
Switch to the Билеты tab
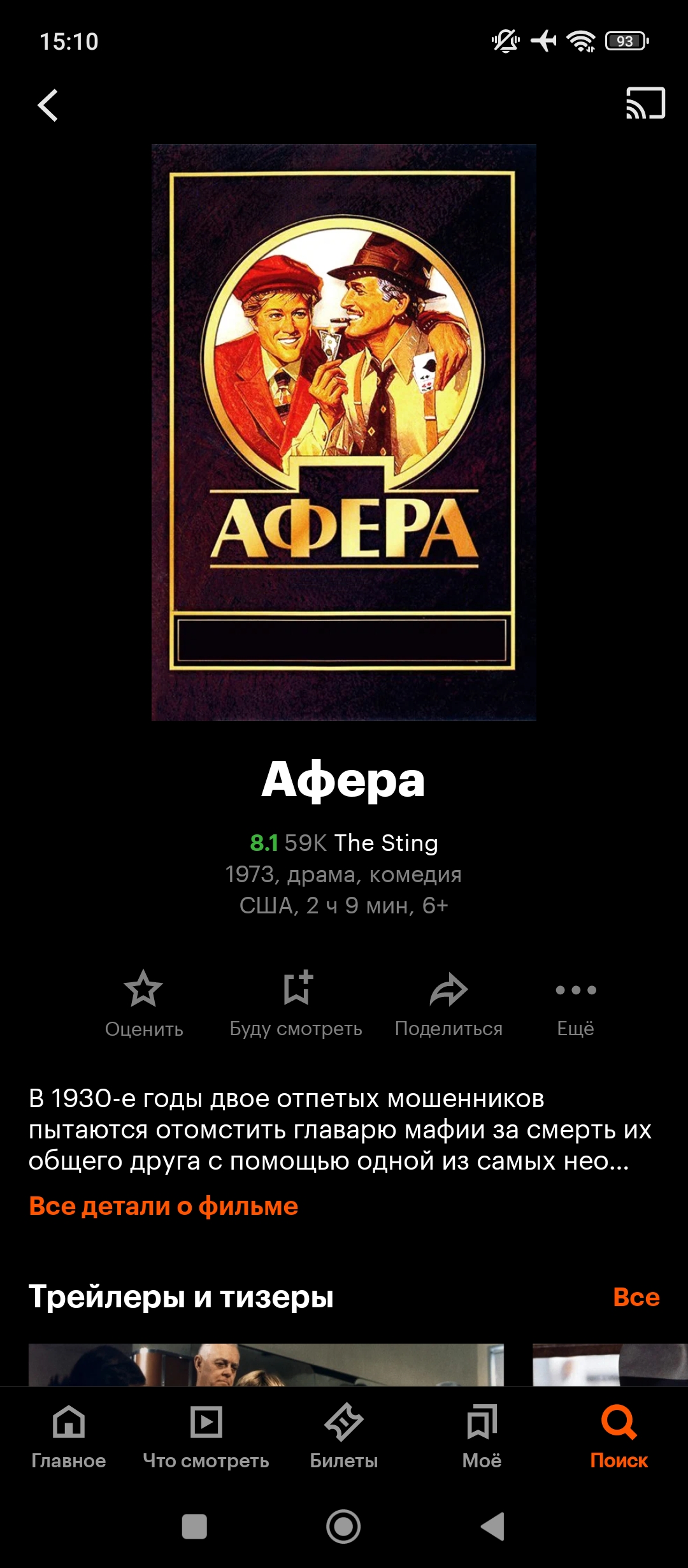click(344, 1435)
